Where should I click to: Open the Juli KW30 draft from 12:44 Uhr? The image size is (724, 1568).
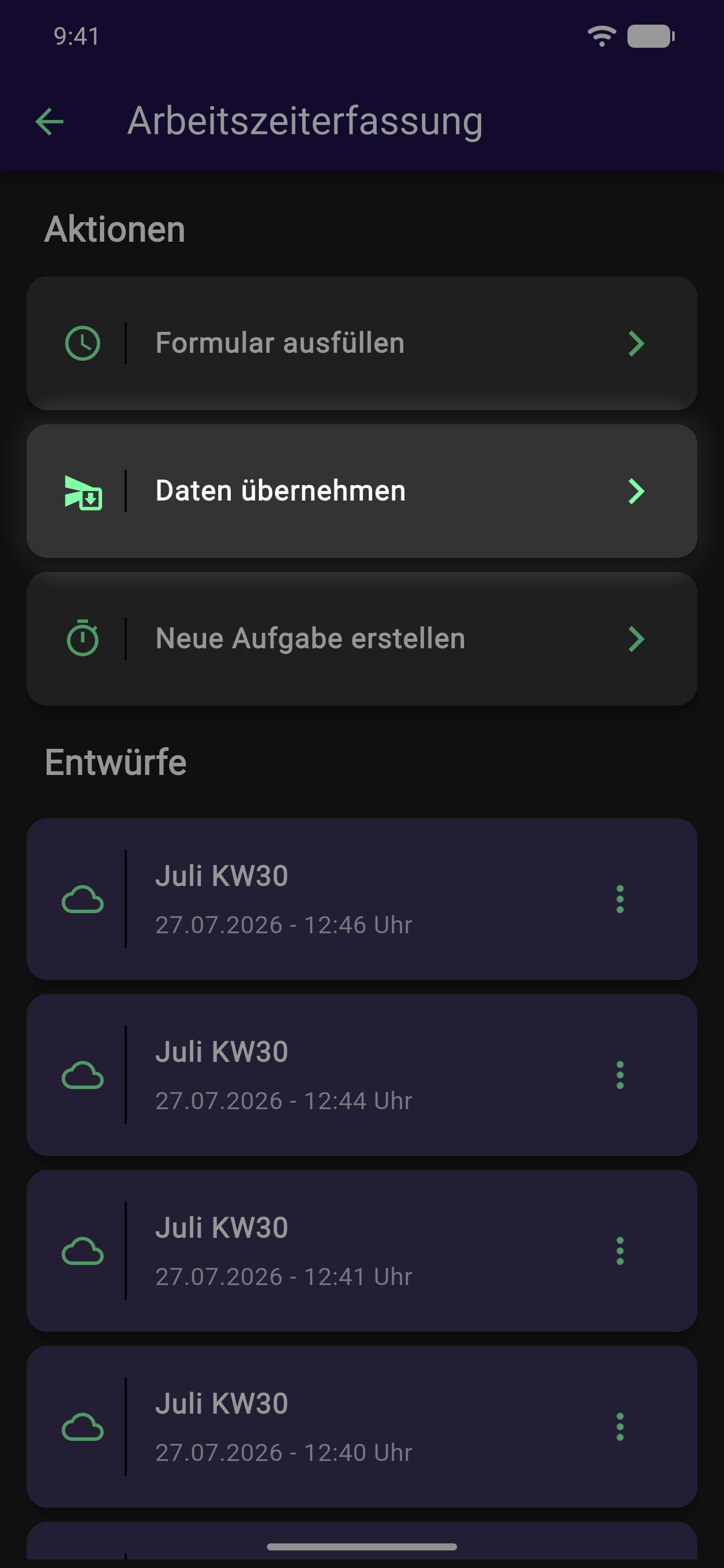click(x=361, y=1075)
